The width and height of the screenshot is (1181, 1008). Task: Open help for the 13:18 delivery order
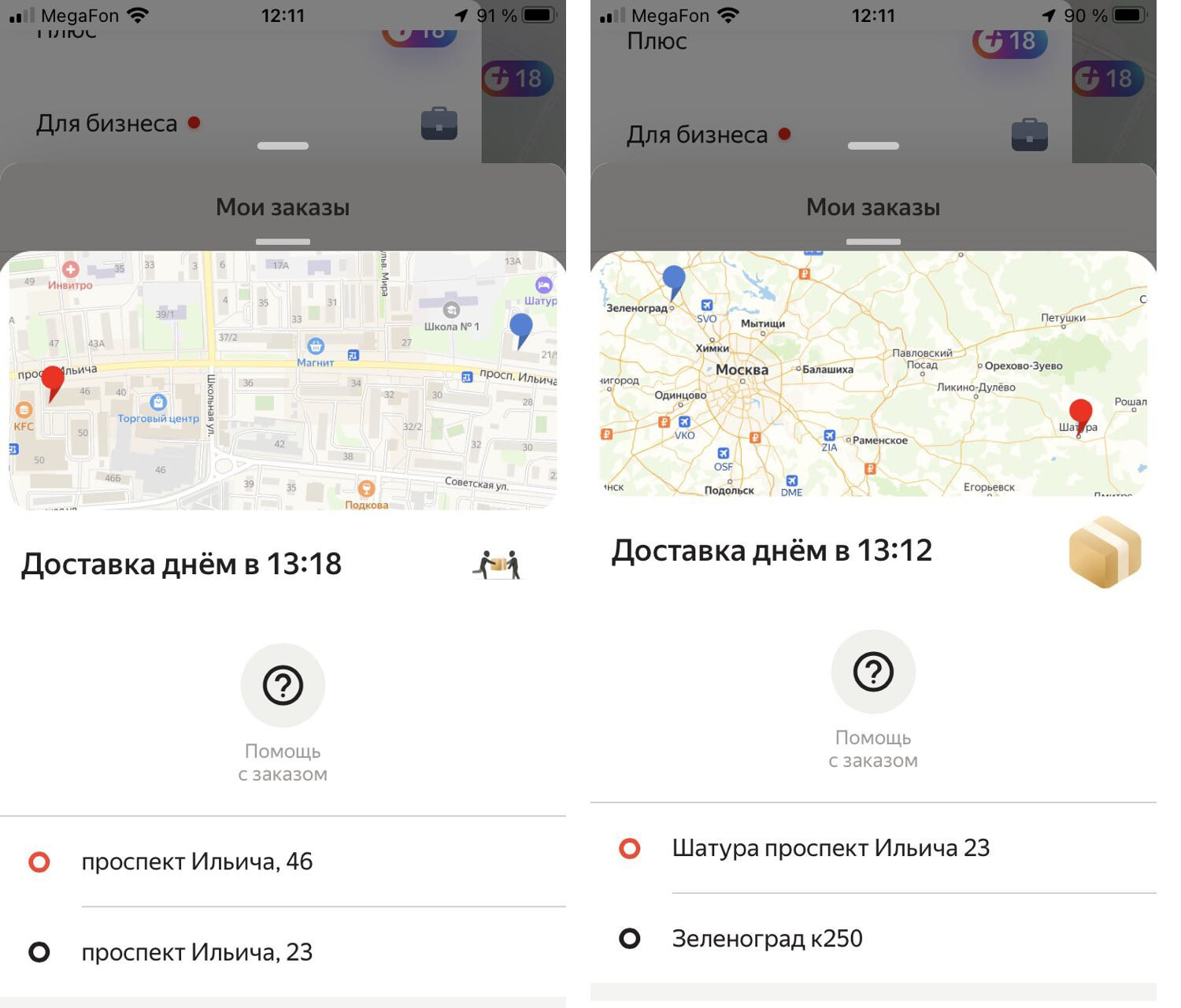[x=283, y=685]
